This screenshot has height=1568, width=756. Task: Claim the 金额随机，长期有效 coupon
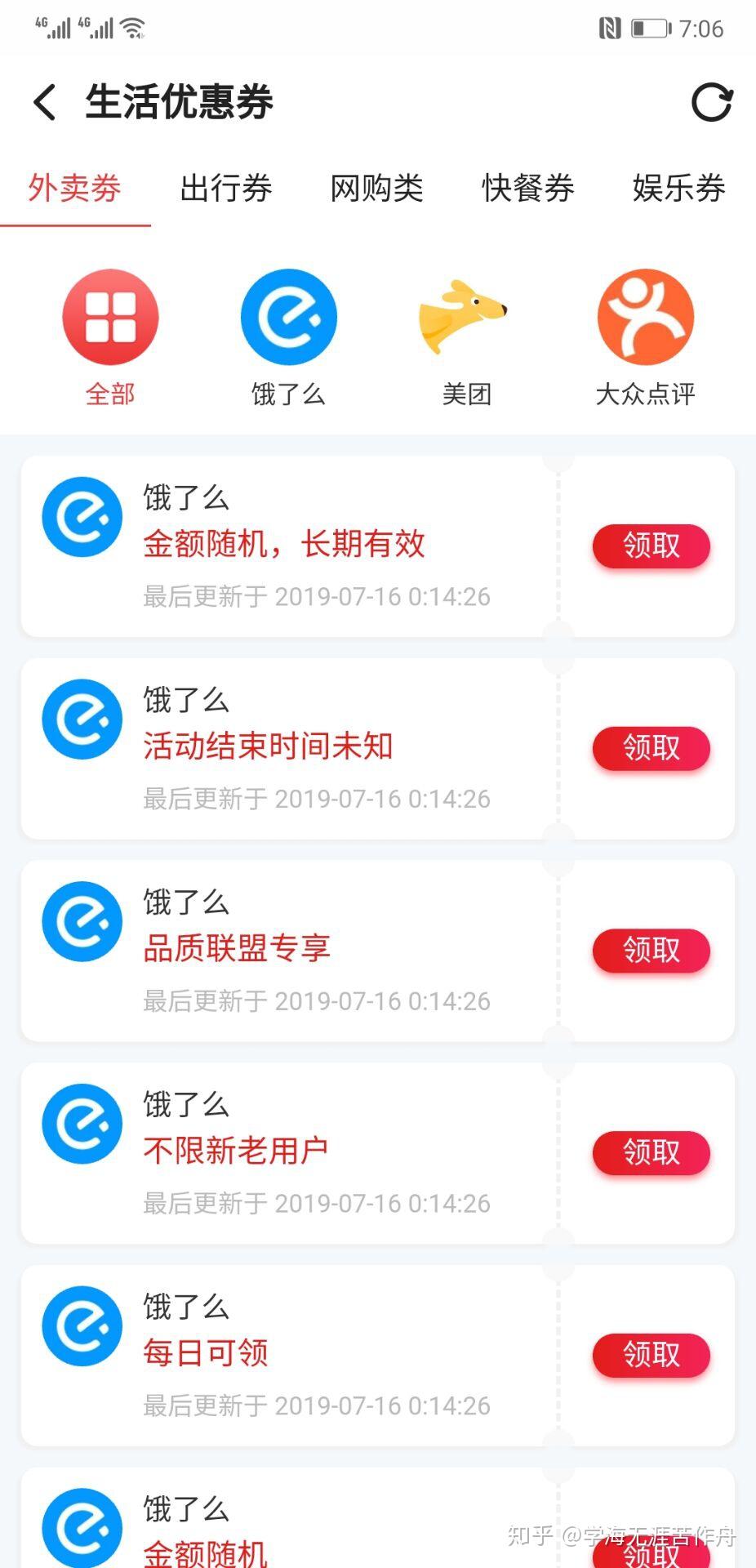[651, 546]
